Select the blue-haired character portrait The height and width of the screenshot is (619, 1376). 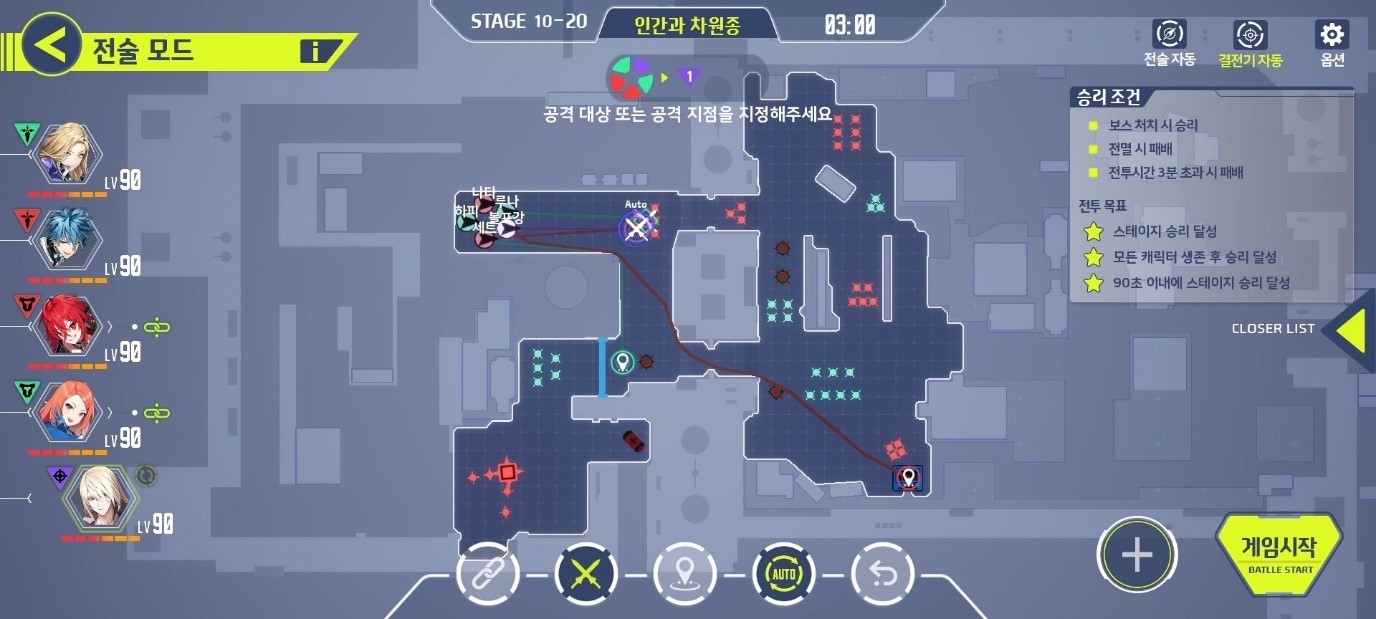(x=66, y=239)
